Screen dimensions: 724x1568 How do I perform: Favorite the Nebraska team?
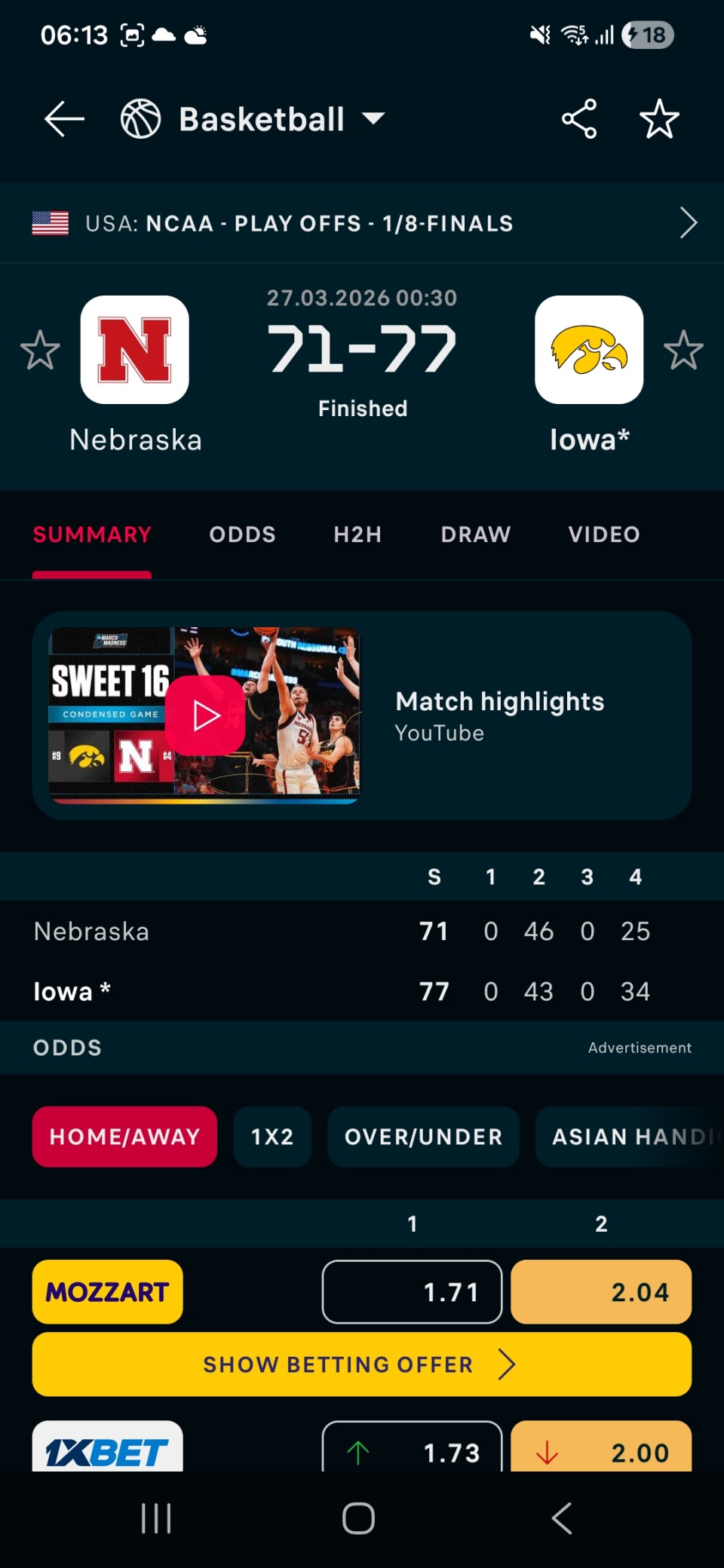click(40, 350)
